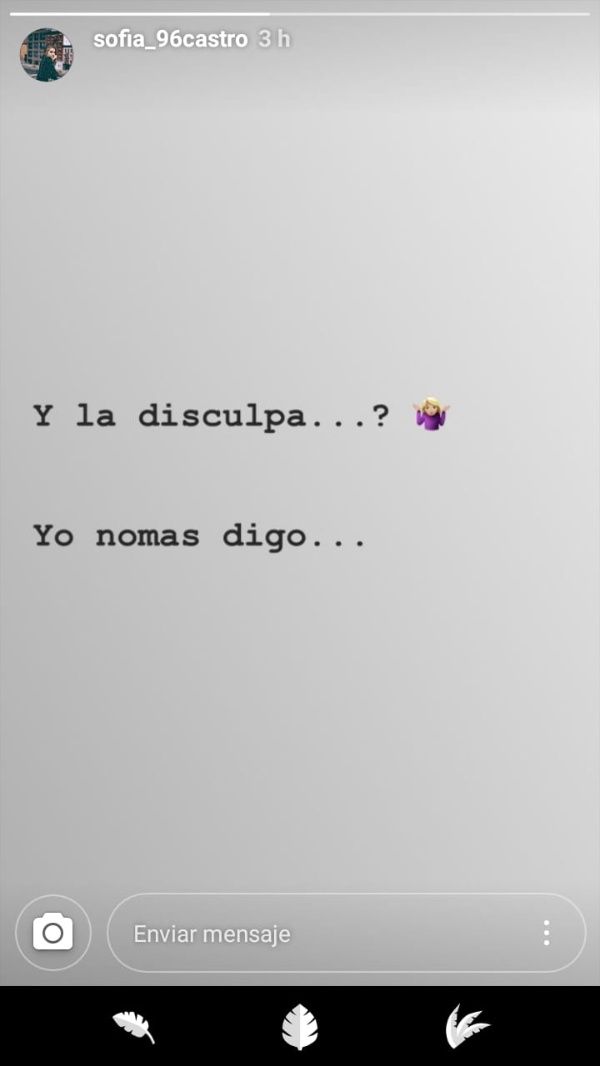Tap the Enviar mensaje field
Viewport: 600px width, 1066px height.
pos(347,933)
